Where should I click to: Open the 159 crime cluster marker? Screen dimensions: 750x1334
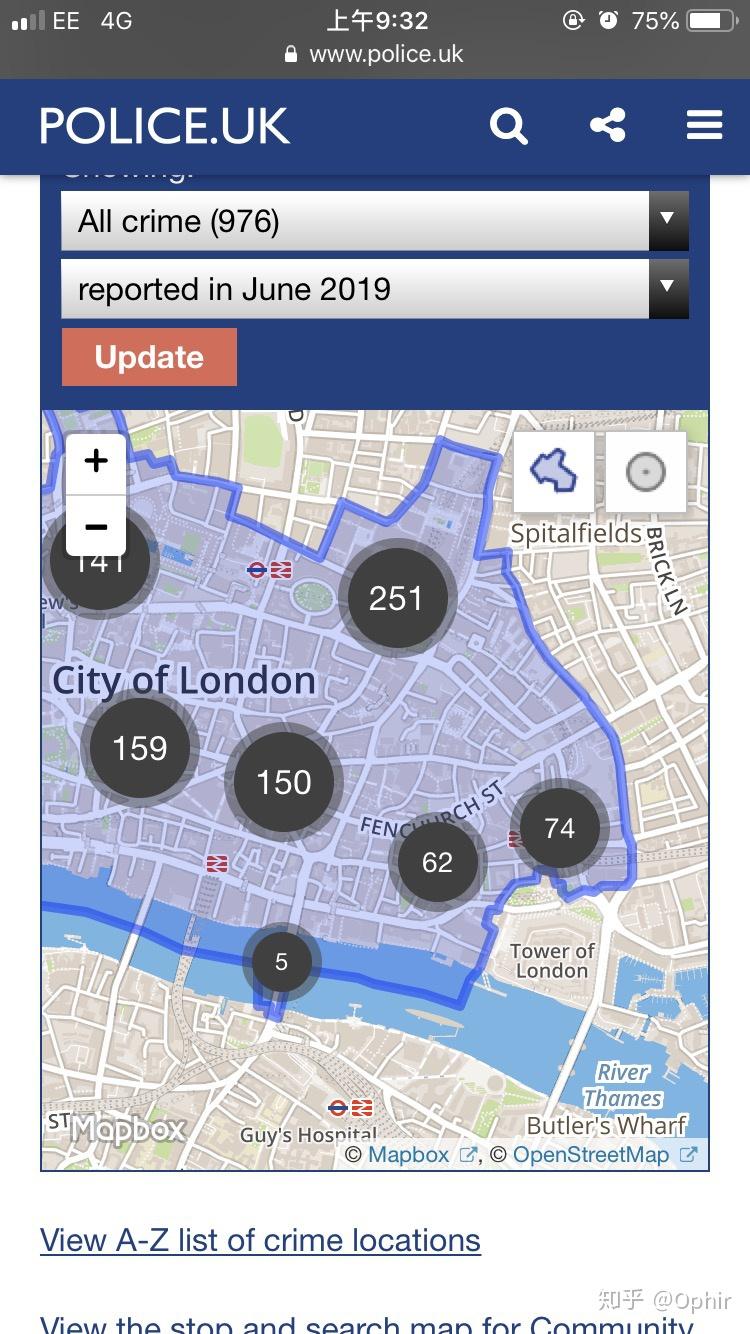coord(140,749)
